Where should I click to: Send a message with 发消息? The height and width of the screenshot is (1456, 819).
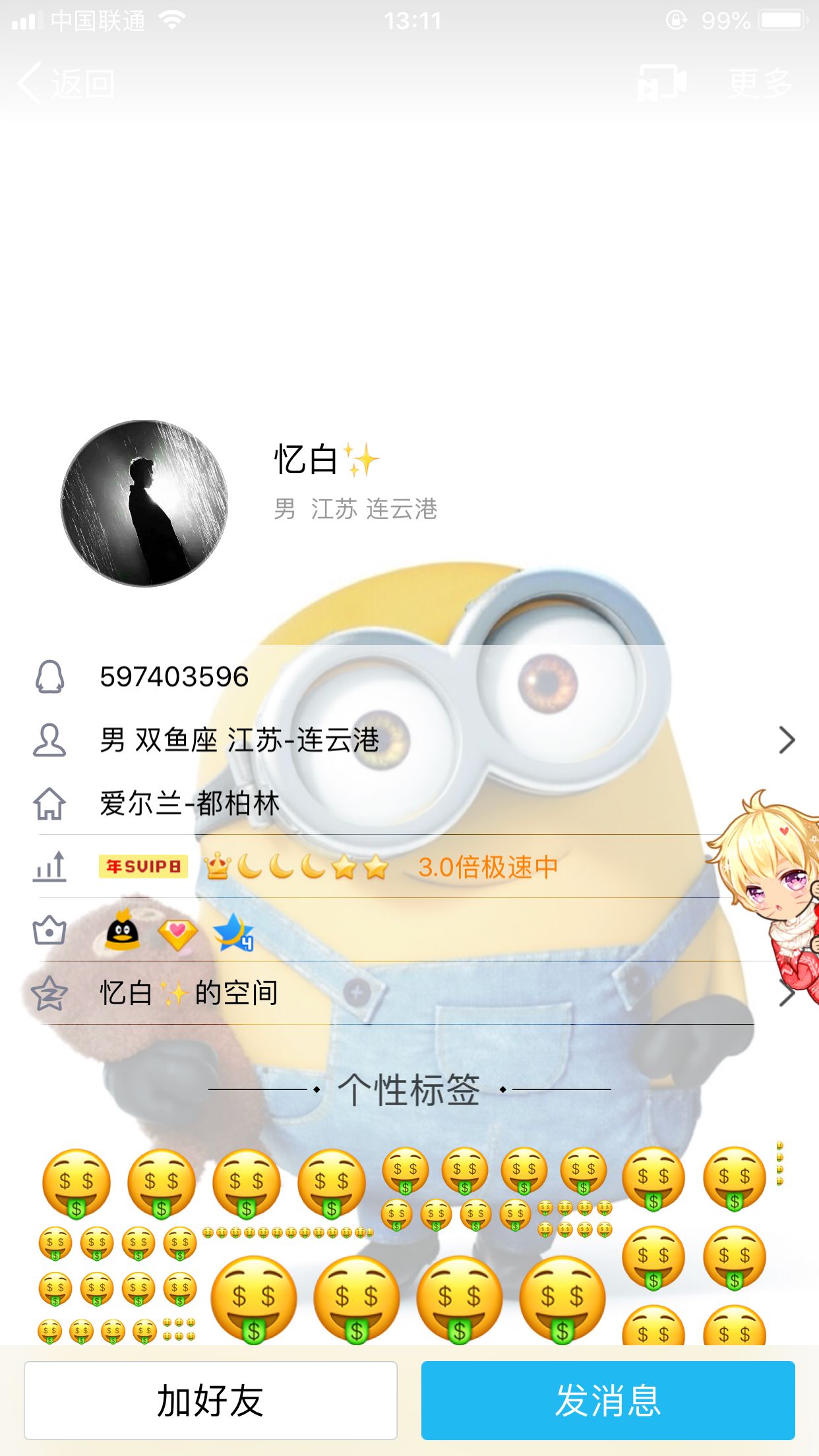608,1400
